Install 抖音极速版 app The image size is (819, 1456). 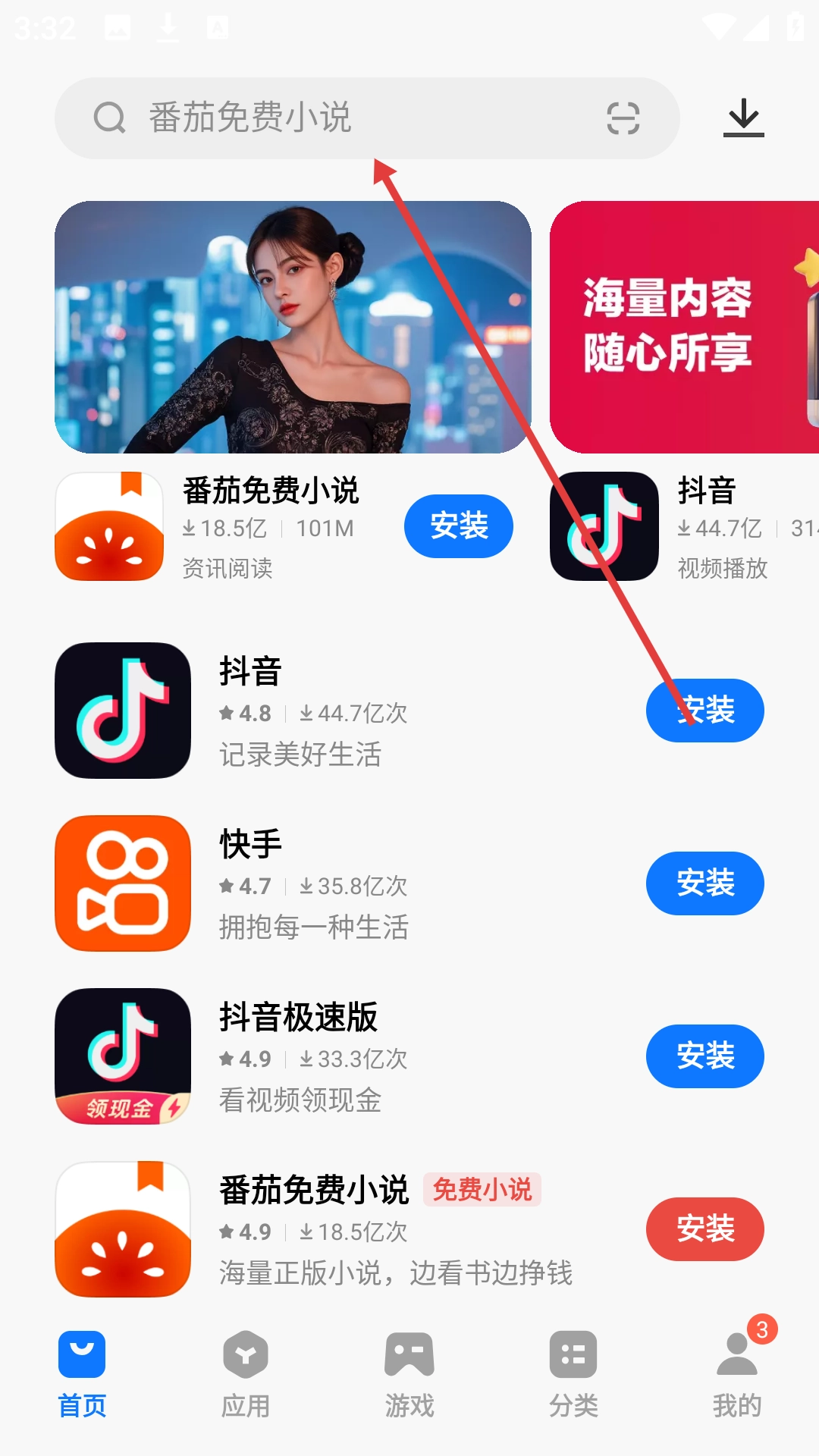(704, 1056)
